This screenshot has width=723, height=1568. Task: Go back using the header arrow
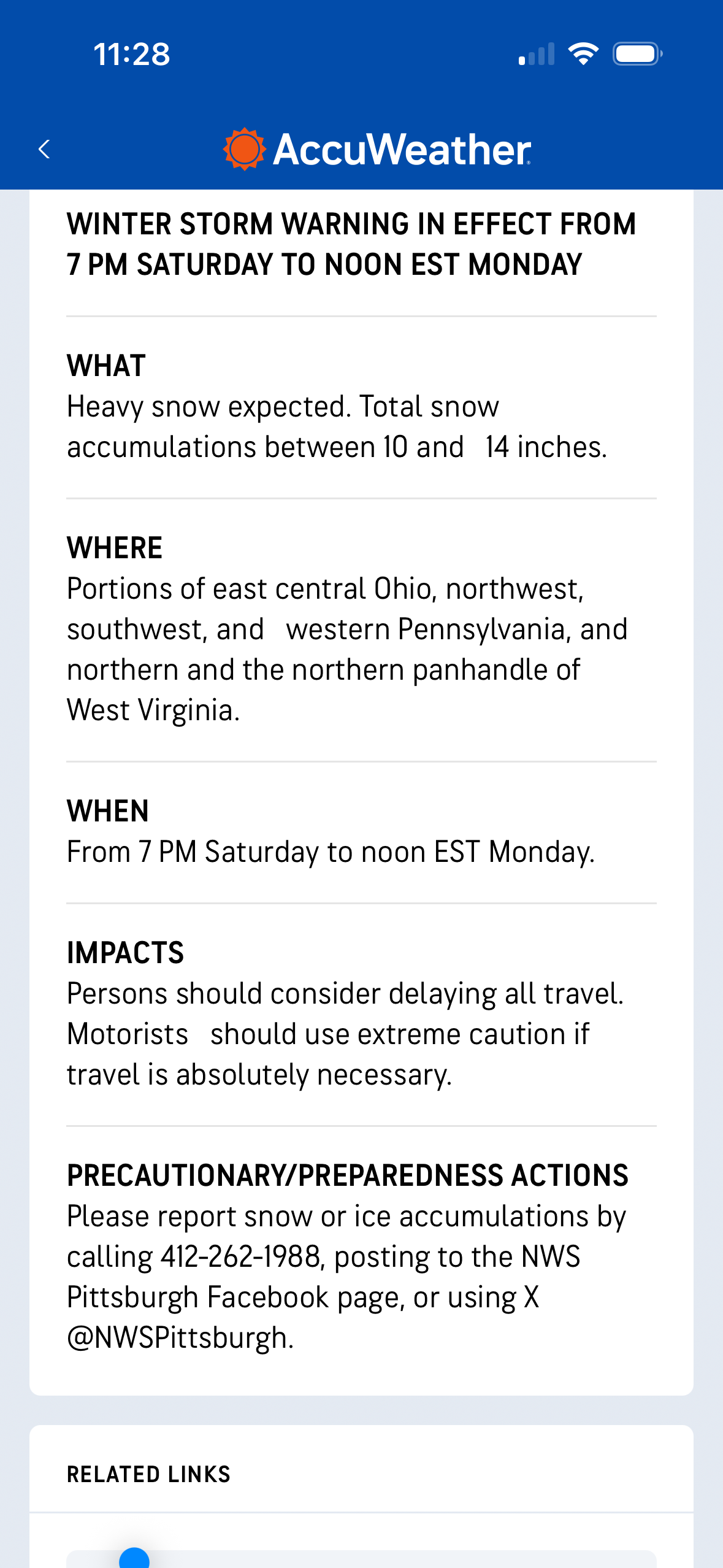[44, 149]
